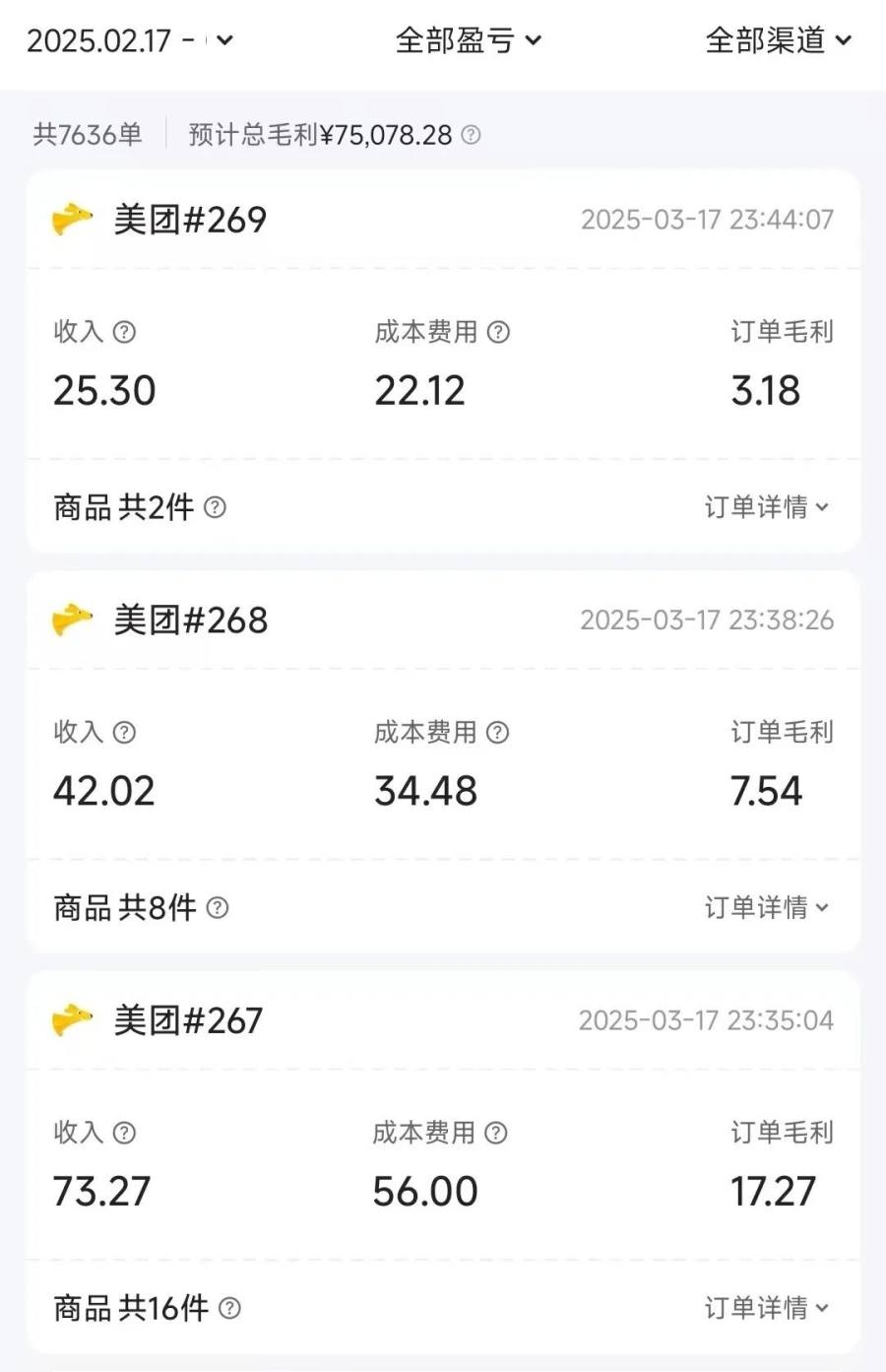The width and height of the screenshot is (886, 1372).
Task: Tap the help icon beside 商品 共16件
Action: tap(229, 1308)
